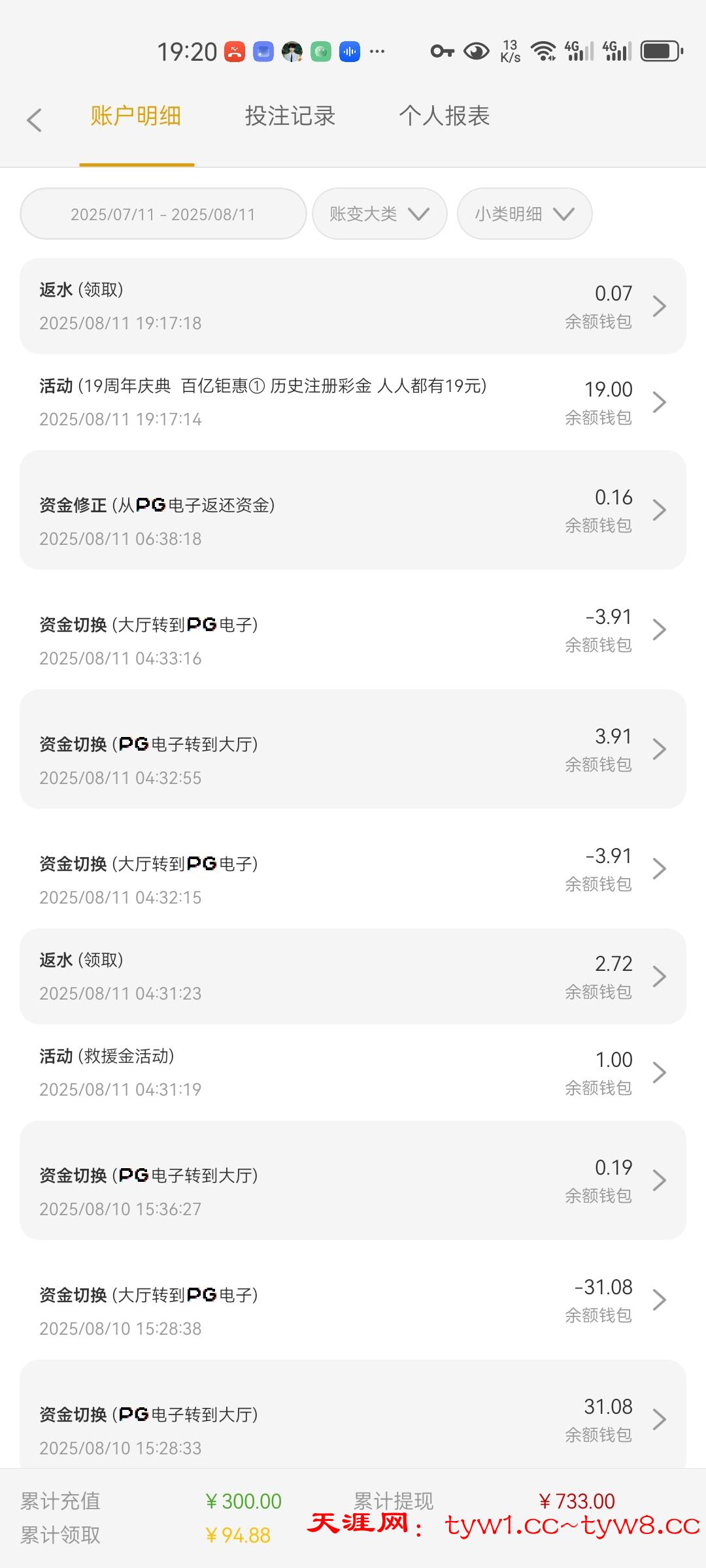Open the 救援金活动 record of 1.00
The height and width of the screenshot is (1568, 706).
(352, 1072)
